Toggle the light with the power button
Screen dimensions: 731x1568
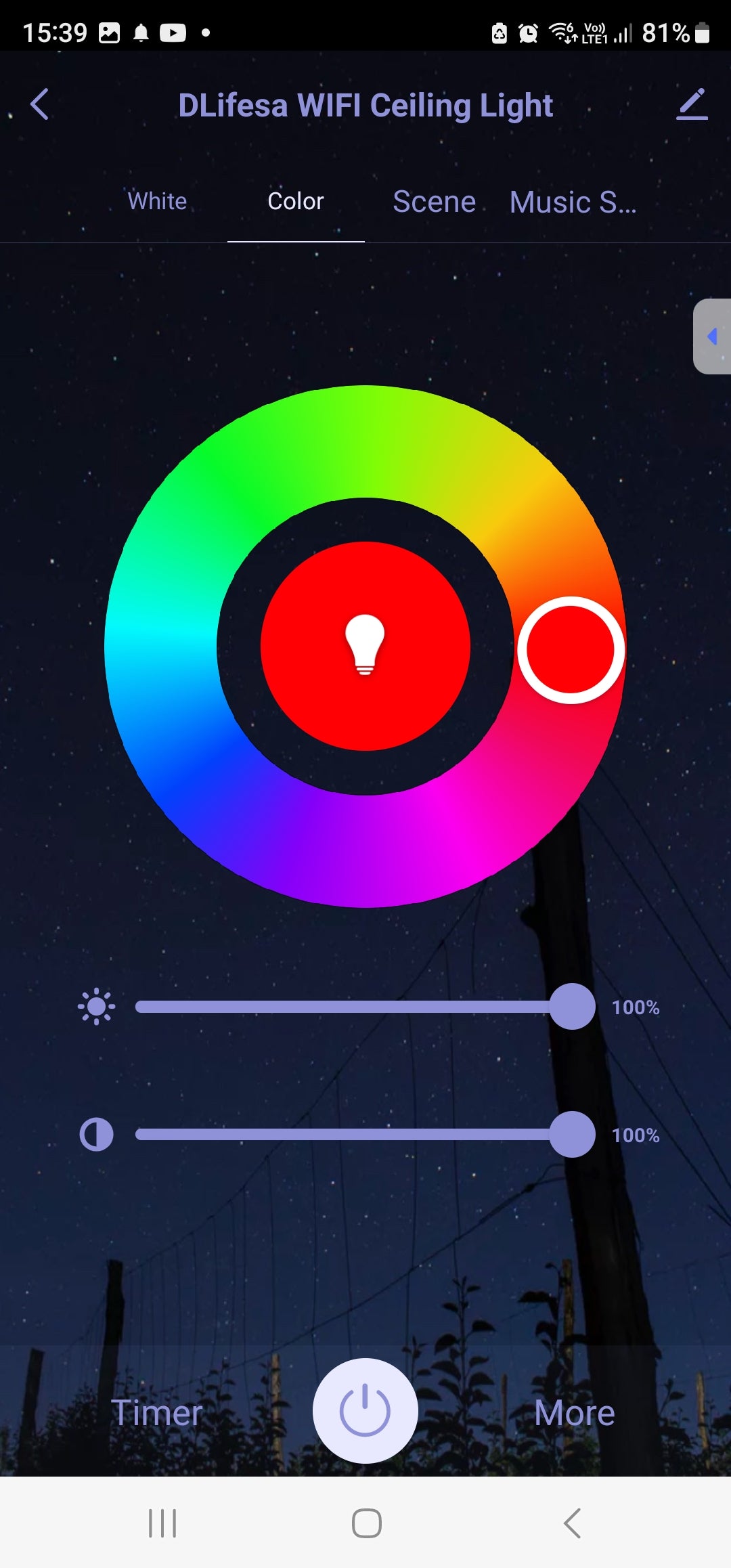tap(365, 1411)
